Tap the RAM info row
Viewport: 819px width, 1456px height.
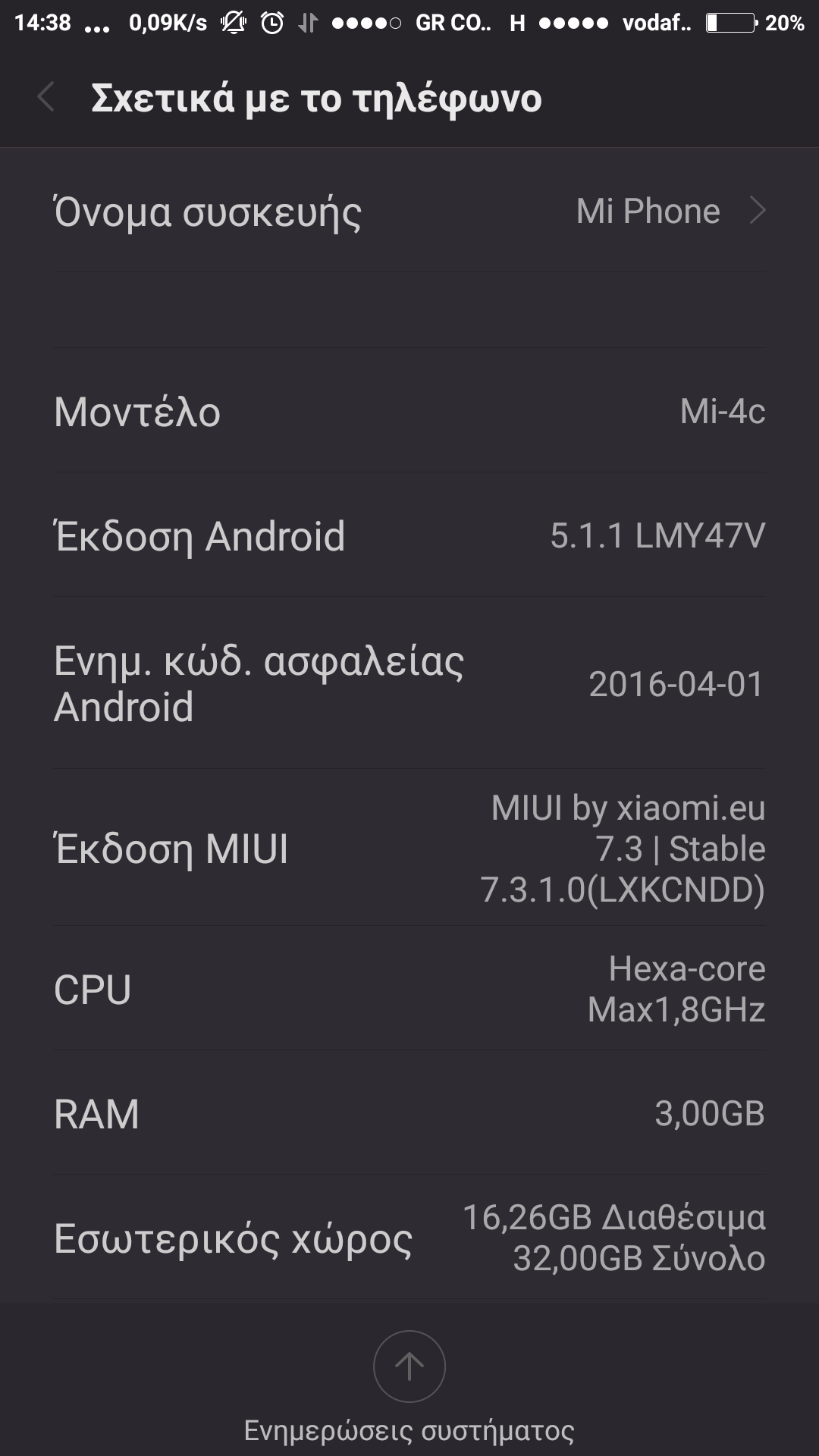coord(409,1114)
